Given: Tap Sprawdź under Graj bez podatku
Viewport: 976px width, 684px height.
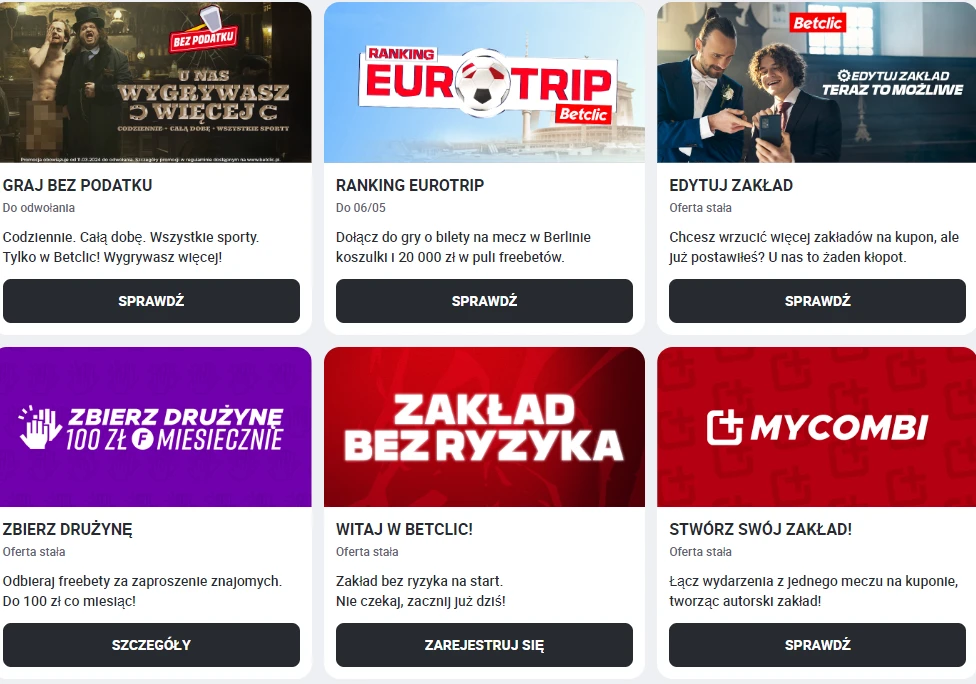Looking at the screenshot, I should 151,301.
